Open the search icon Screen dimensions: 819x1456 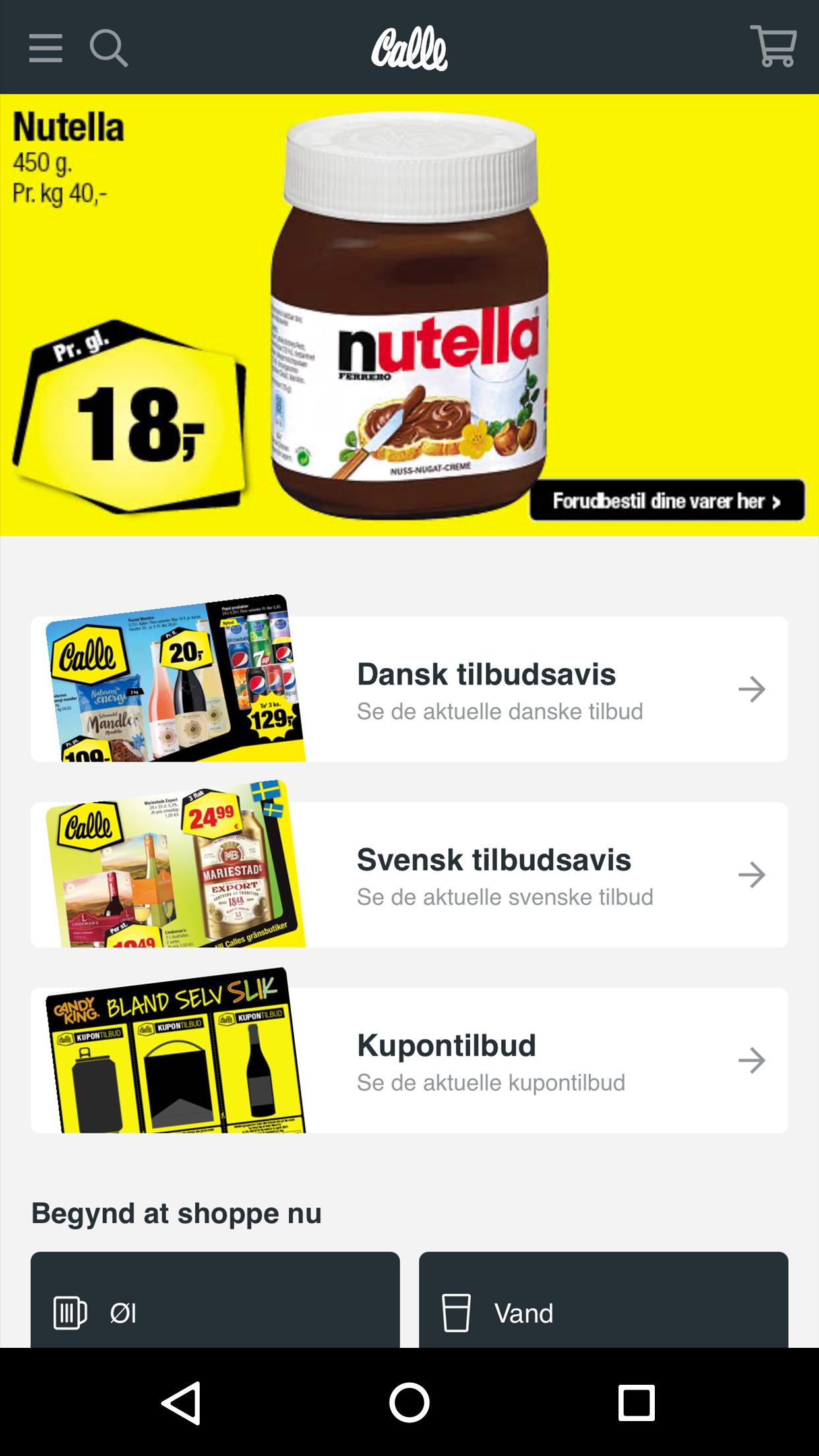[109, 48]
